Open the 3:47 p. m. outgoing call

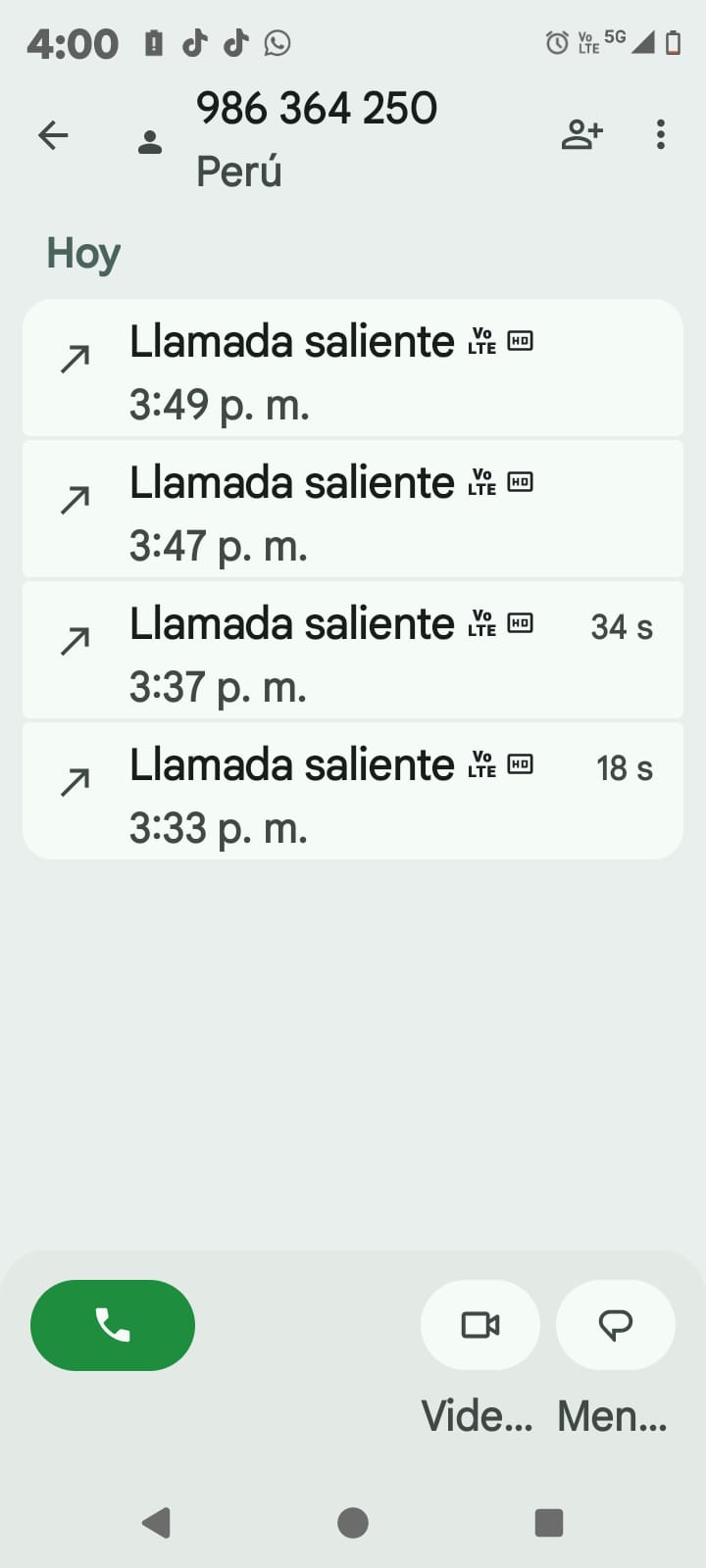pos(353,510)
